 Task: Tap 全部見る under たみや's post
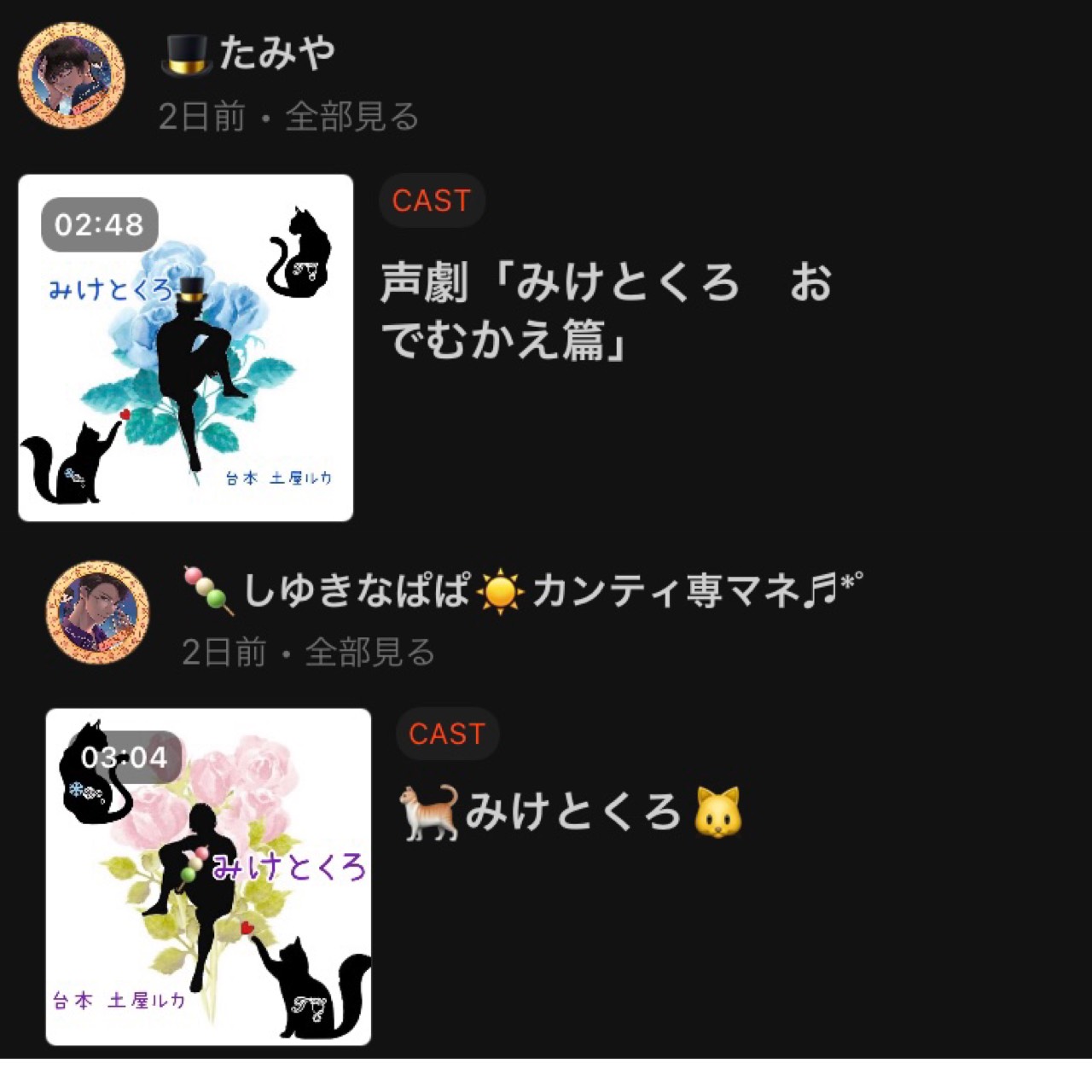351,117
